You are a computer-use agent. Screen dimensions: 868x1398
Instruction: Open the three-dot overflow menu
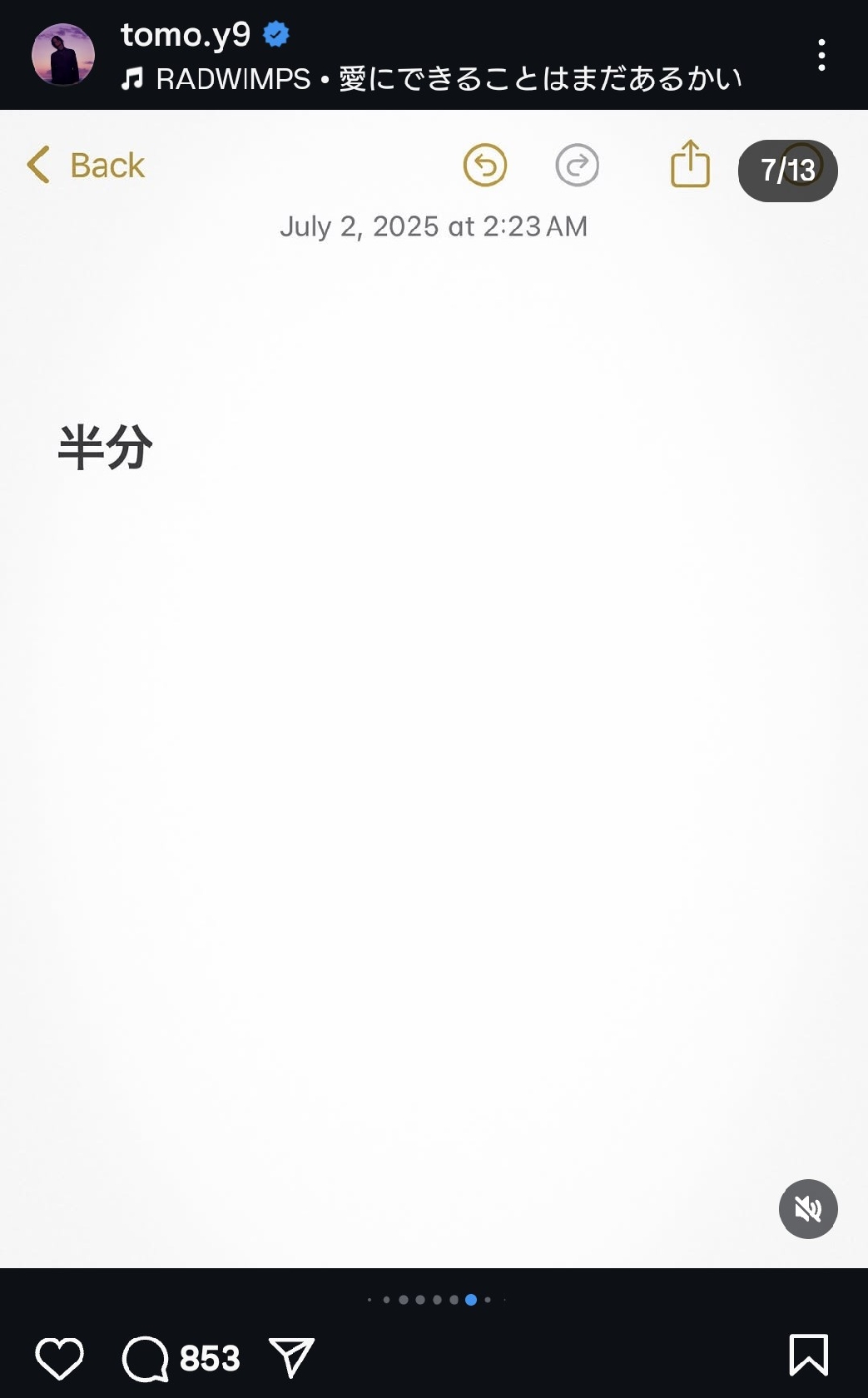pyautogui.click(x=821, y=55)
